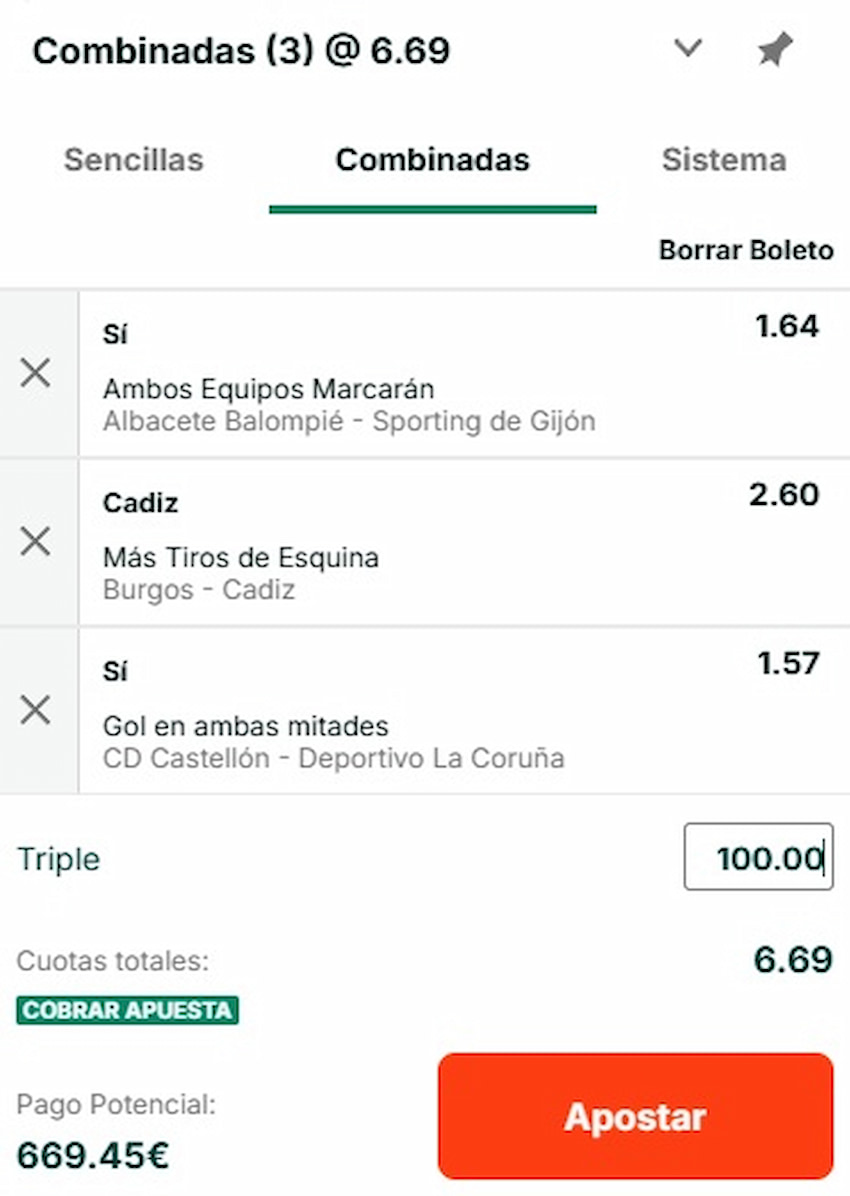The height and width of the screenshot is (1196, 850).
Task: Switch to the Sencillas tab
Action: (x=133, y=160)
